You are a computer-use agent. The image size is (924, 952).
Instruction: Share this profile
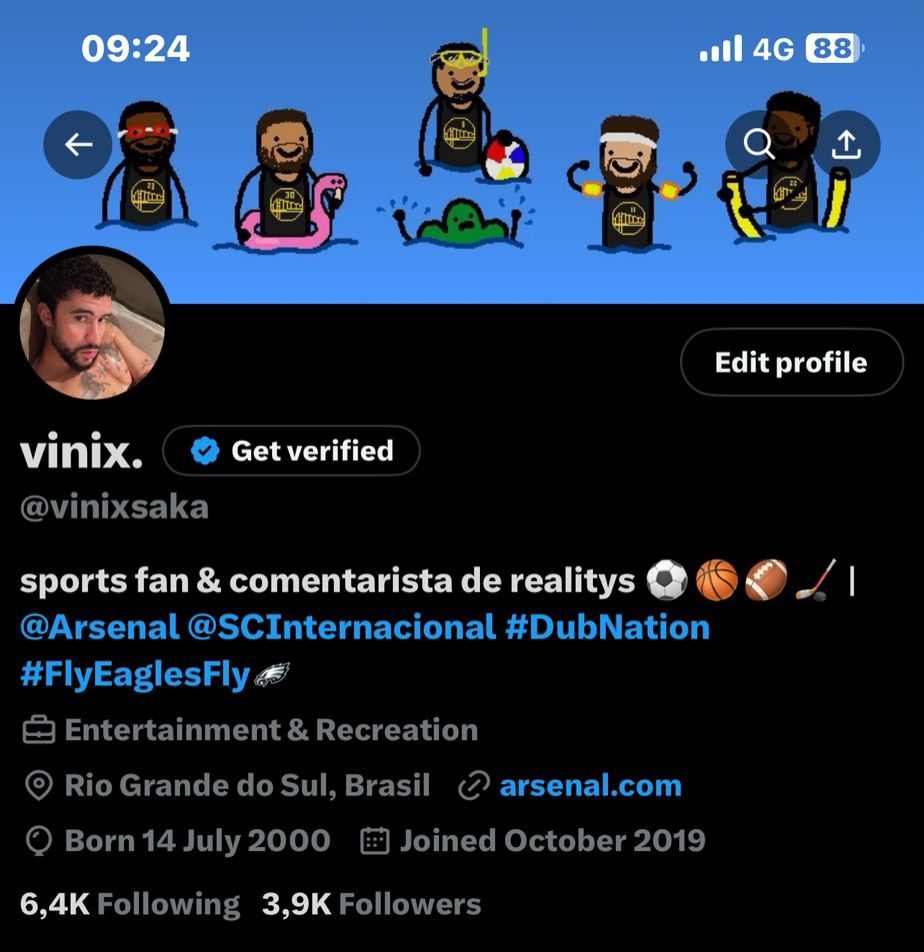[846, 145]
